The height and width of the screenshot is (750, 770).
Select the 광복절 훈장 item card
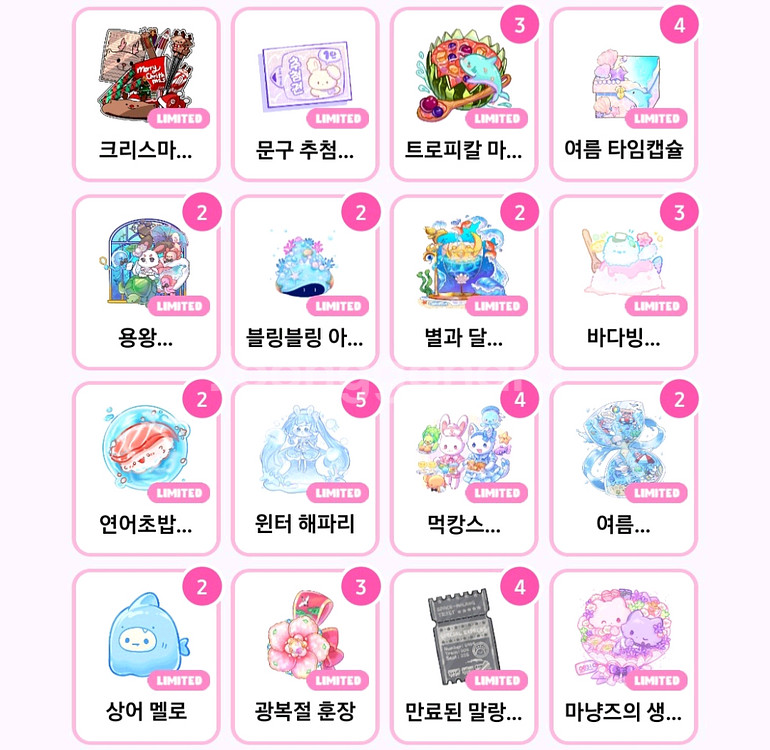[x=305, y=656]
